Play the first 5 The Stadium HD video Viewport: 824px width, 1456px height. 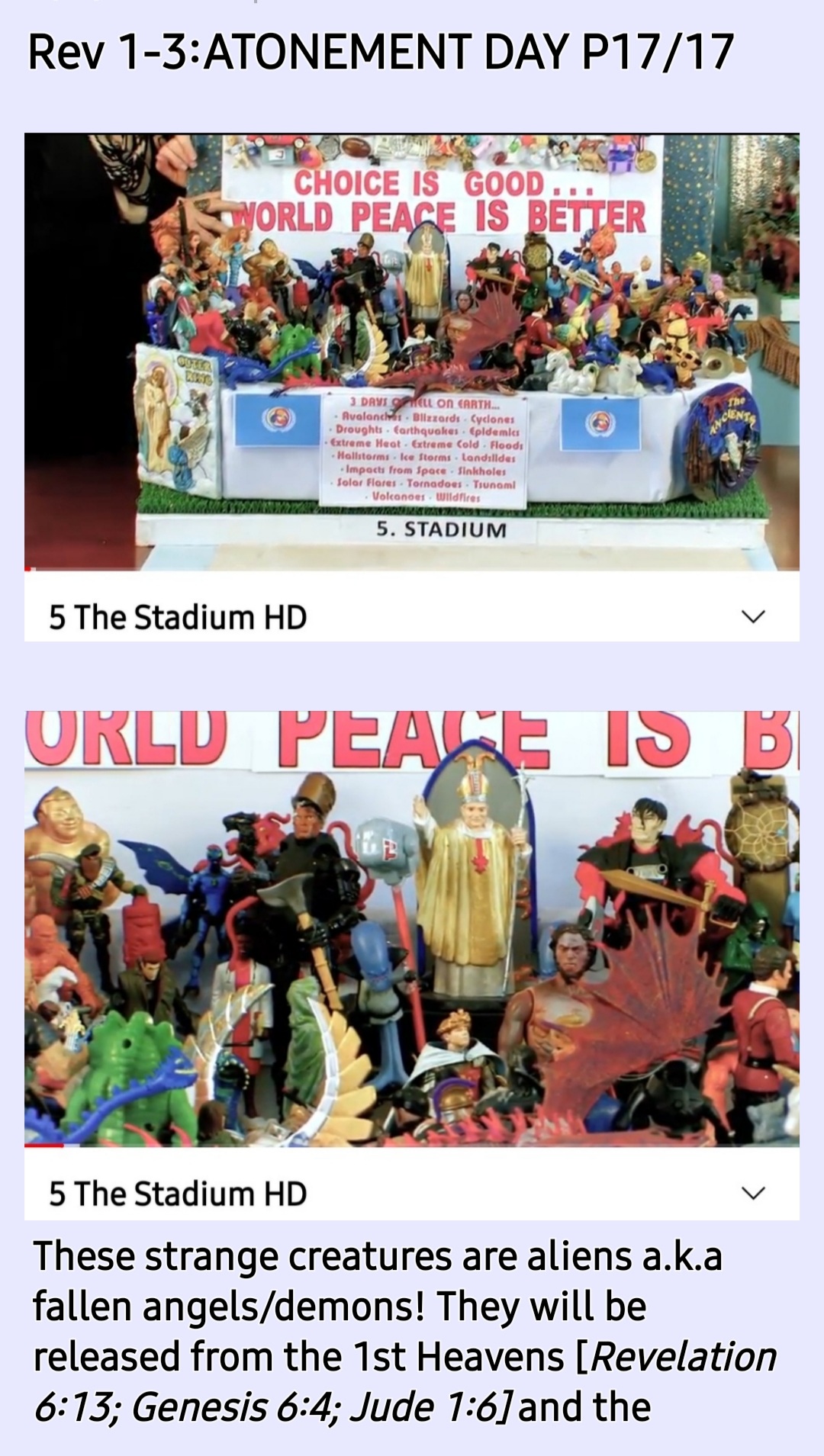[412, 352]
